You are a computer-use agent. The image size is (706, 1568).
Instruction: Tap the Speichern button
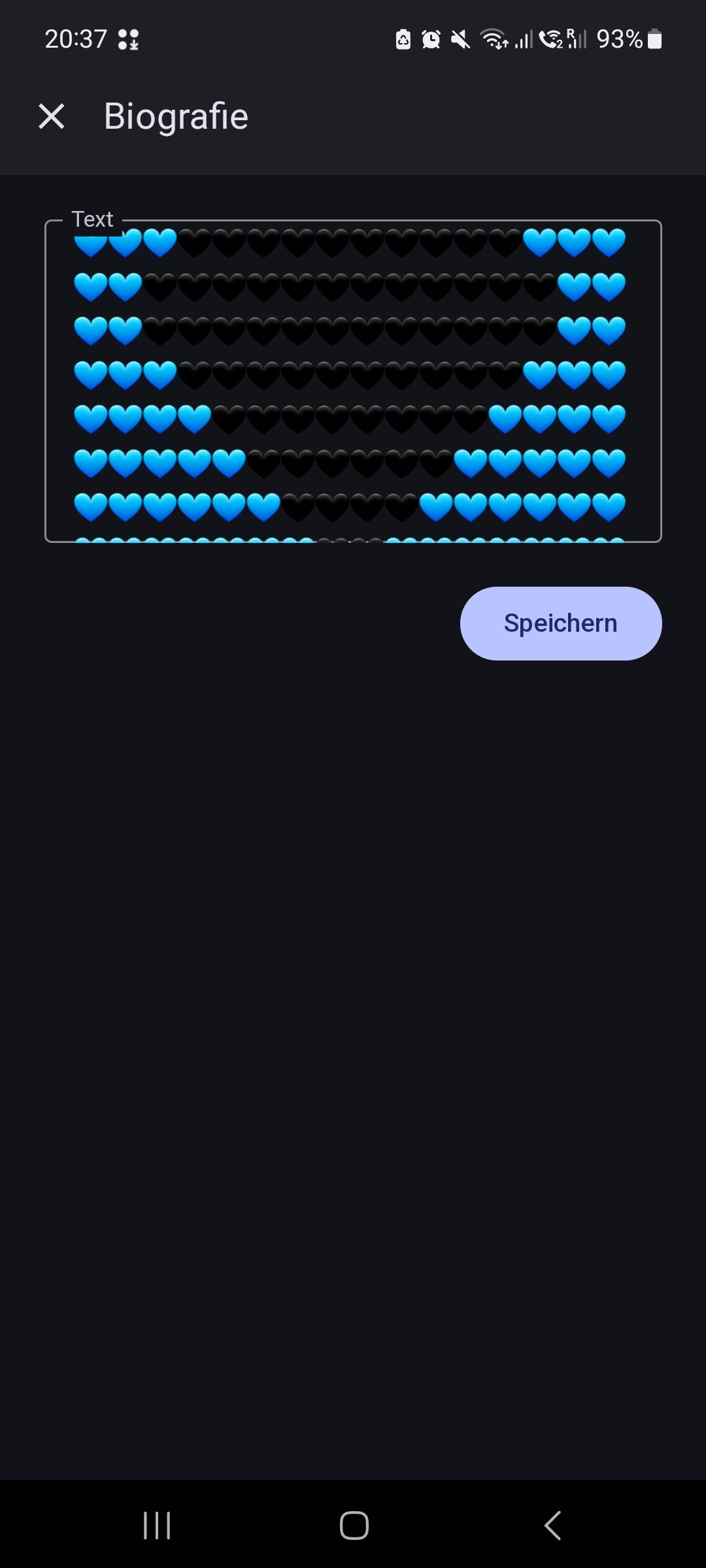pos(560,623)
